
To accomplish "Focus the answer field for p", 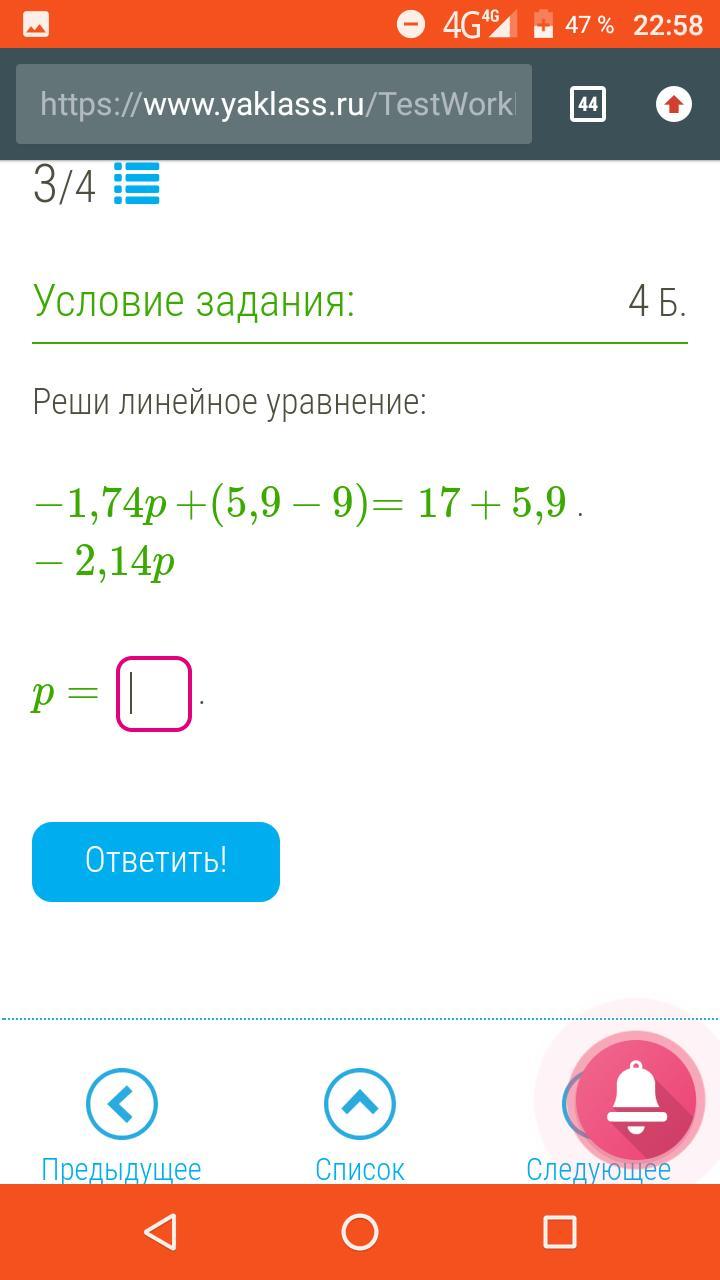I will 154,694.
